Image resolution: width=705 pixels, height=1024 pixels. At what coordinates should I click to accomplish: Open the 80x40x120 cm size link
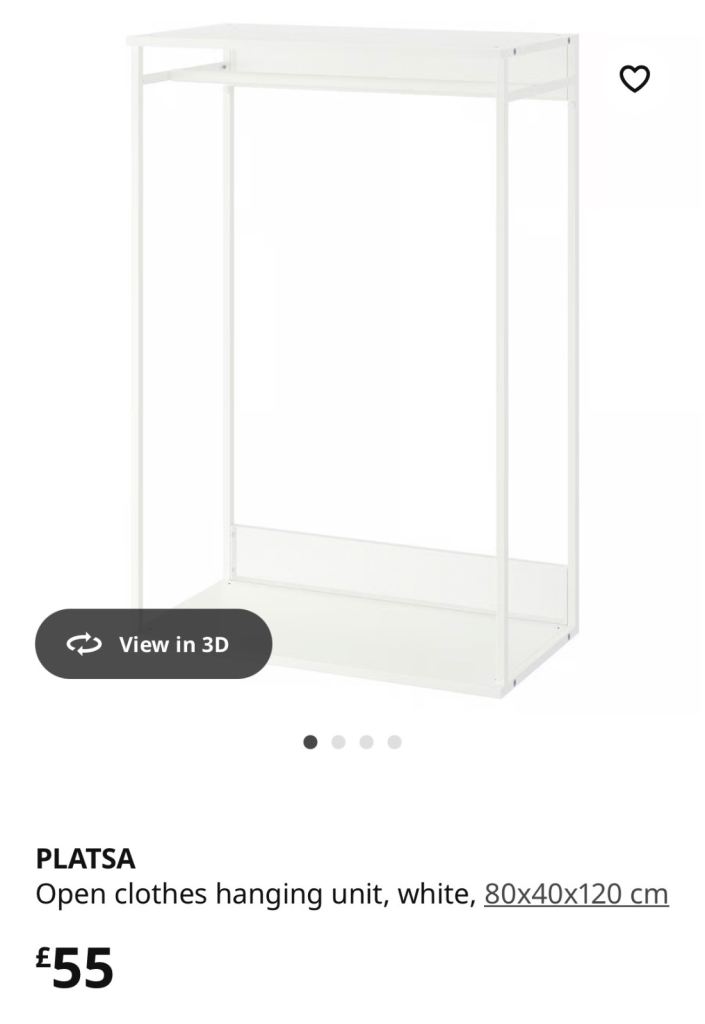[x=576, y=894]
